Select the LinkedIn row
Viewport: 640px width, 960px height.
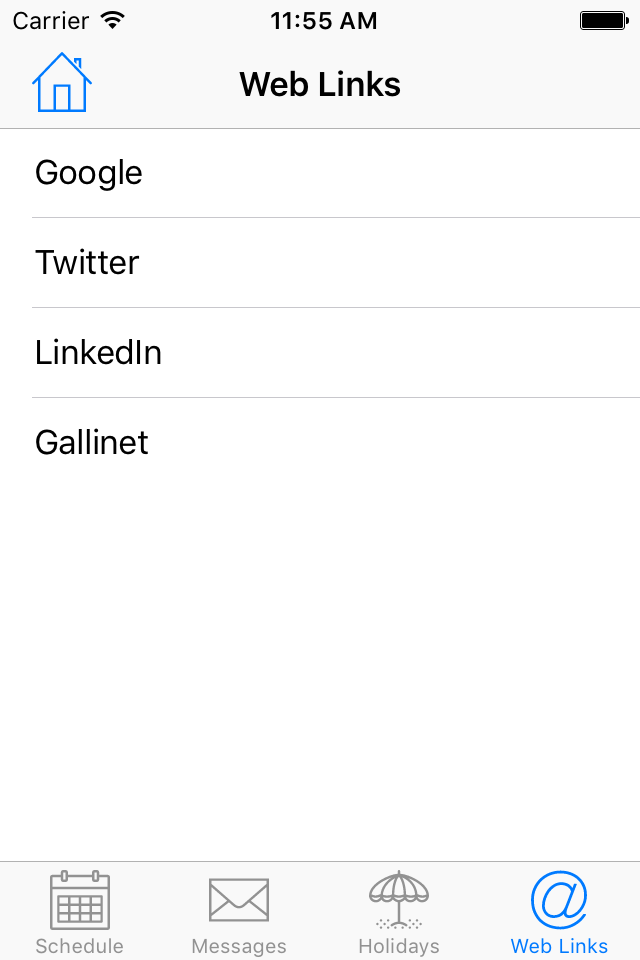tap(320, 353)
